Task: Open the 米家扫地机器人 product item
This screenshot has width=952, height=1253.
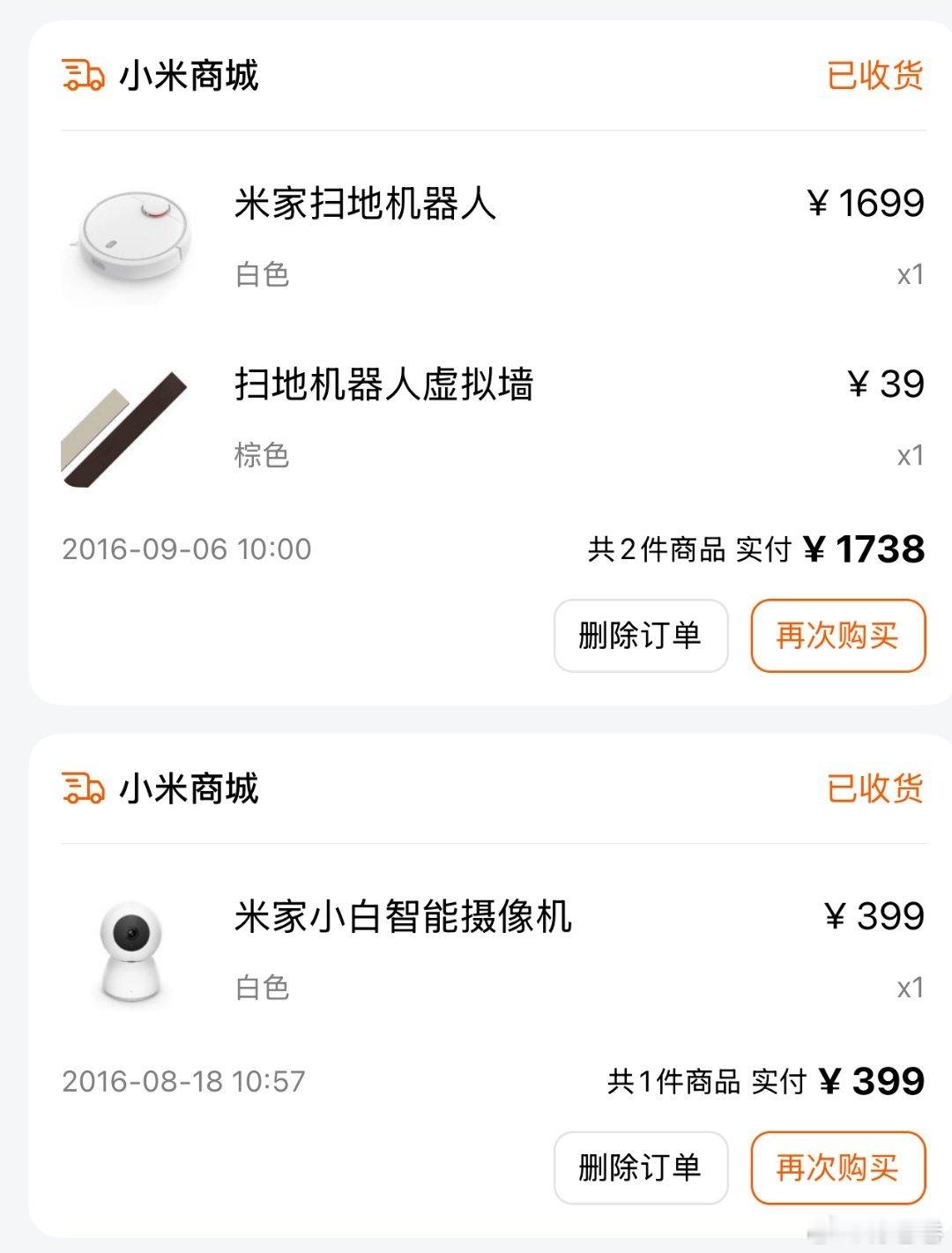Action: [x=365, y=205]
